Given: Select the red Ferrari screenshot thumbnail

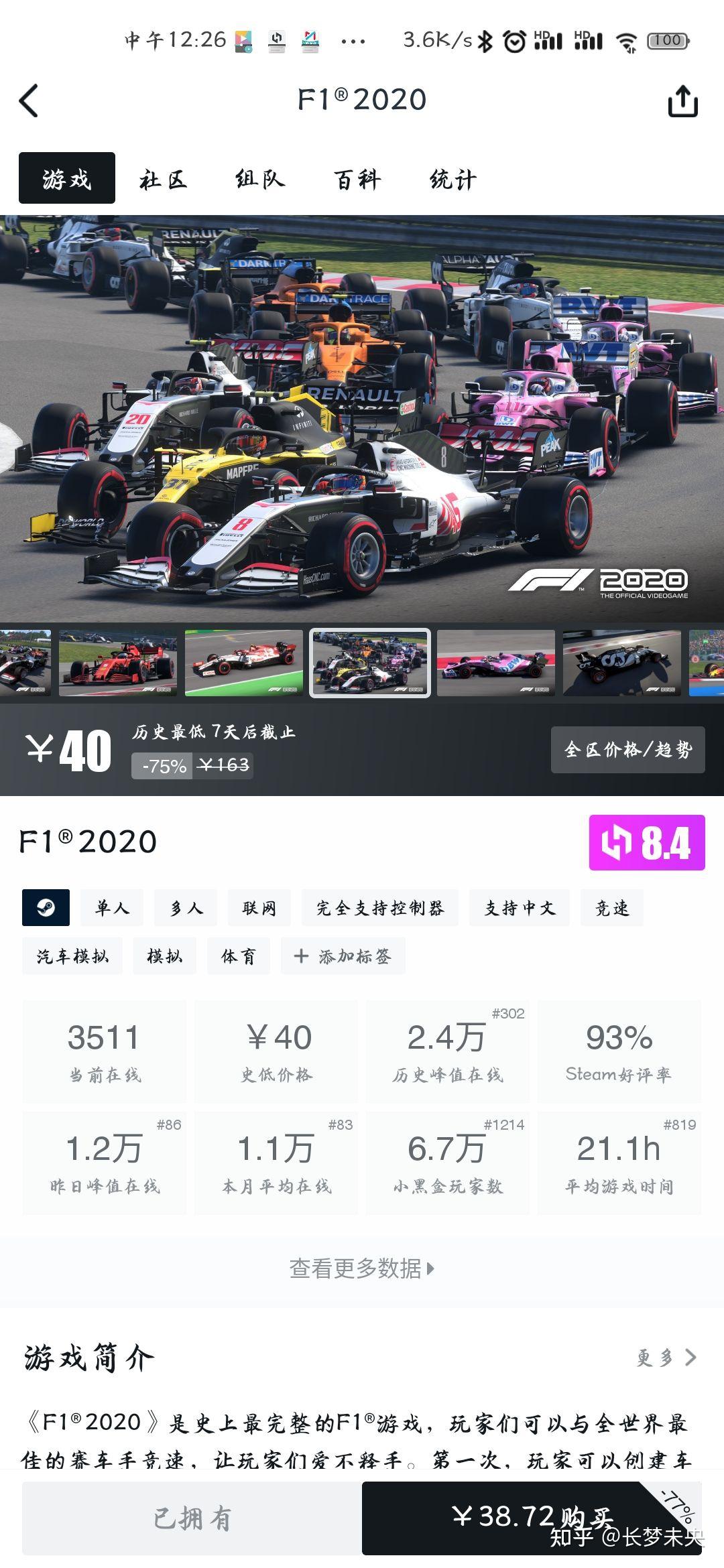Looking at the screenshot, I should [x=118, y=663].
